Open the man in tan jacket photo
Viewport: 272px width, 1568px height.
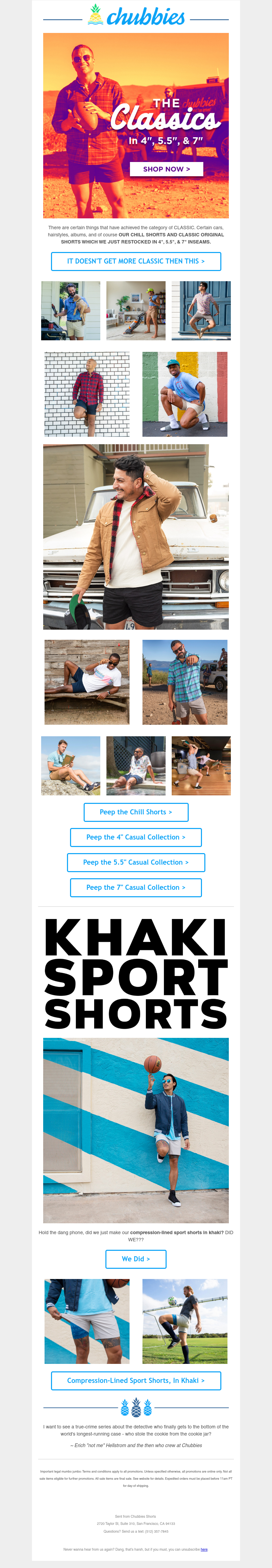click(135, 536)
